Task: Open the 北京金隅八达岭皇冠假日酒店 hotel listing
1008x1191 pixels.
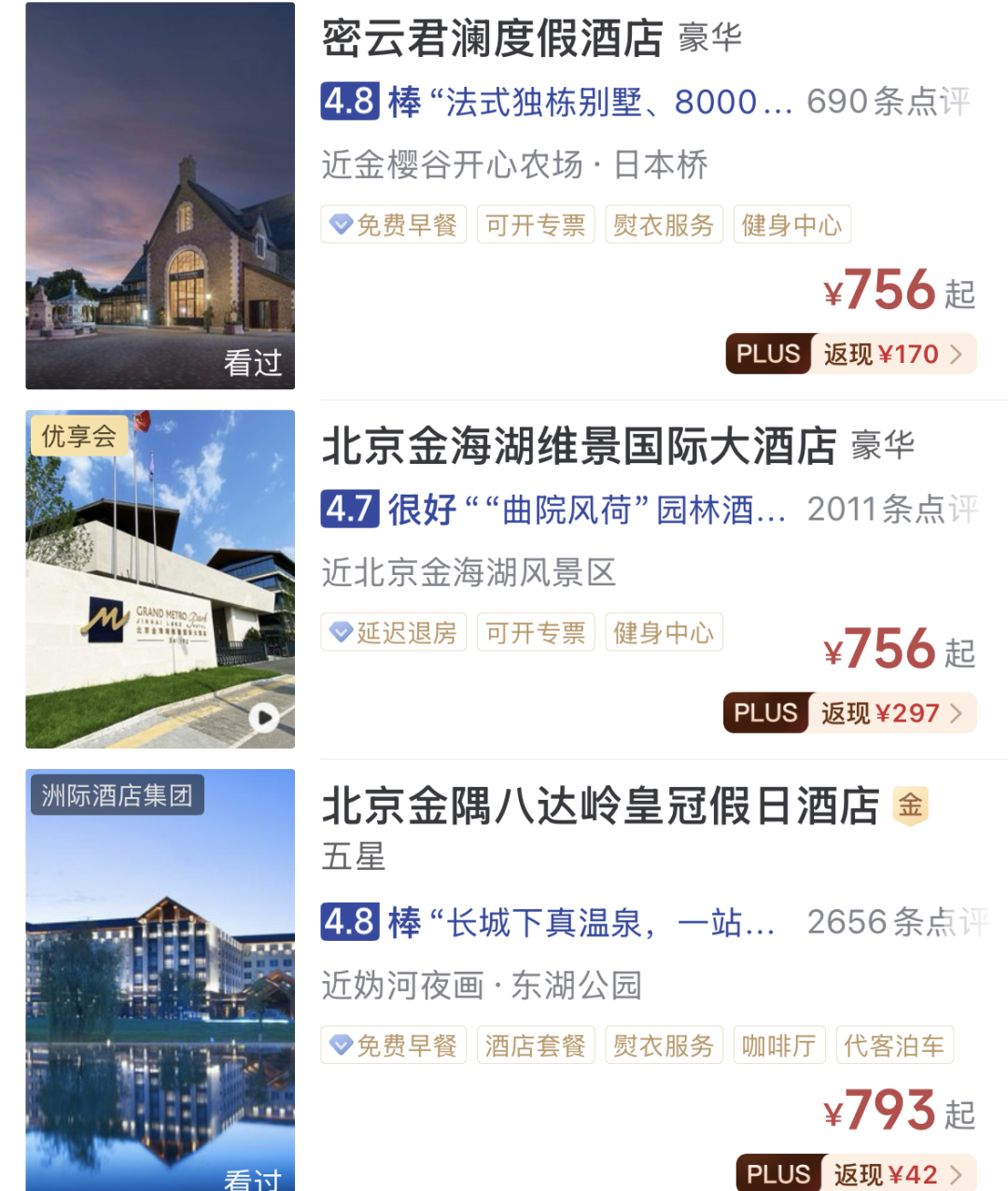Action: pyautogui.click(x=600, y=806)
